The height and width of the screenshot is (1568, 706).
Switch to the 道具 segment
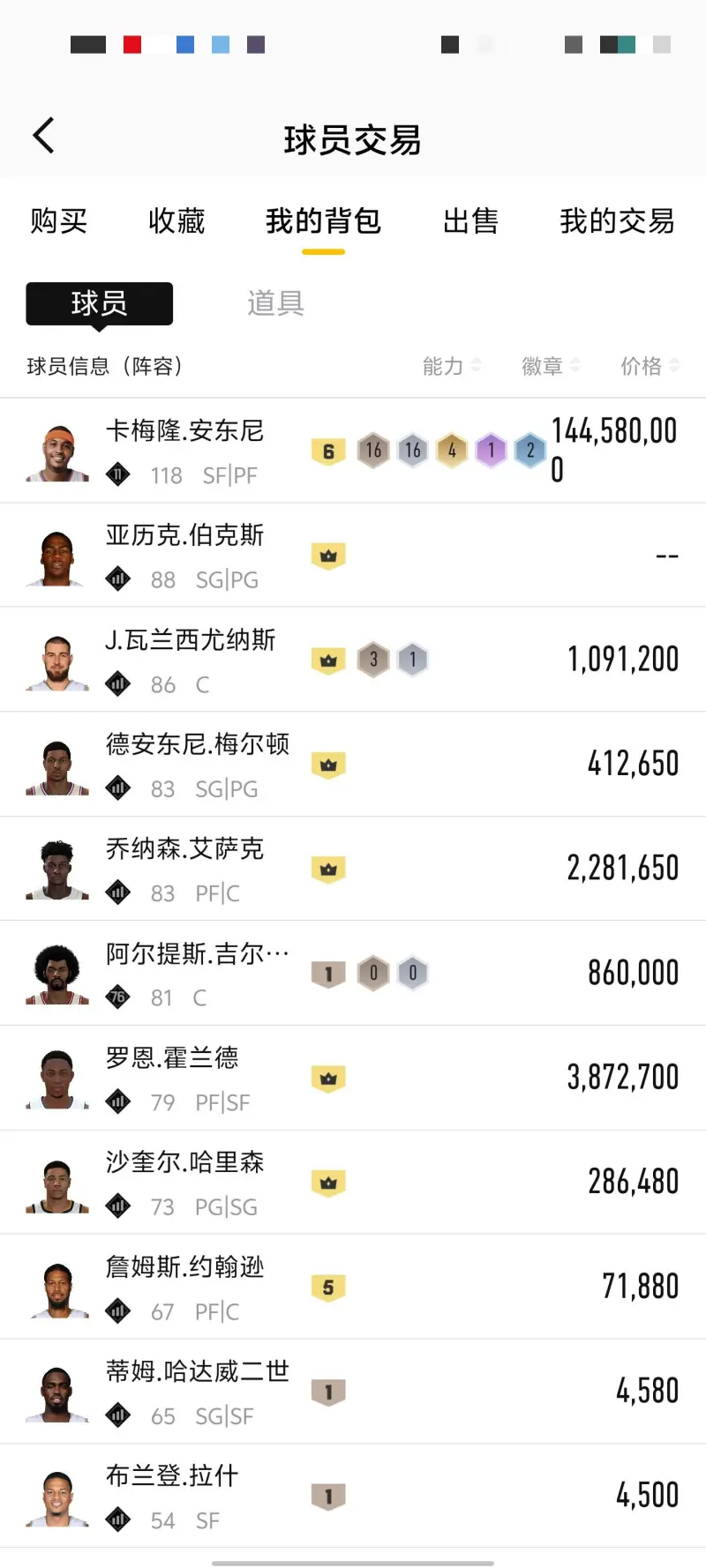[x=275, y=303]
